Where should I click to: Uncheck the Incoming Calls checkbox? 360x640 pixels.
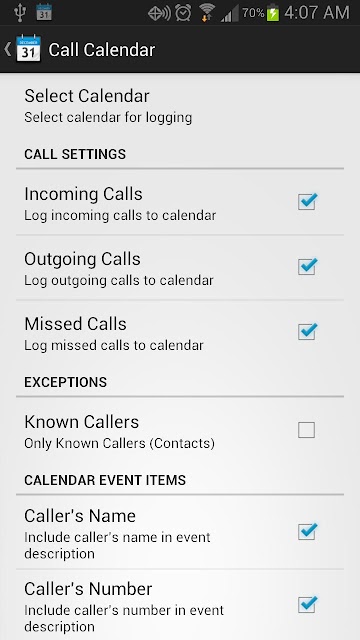click(307, 202)
